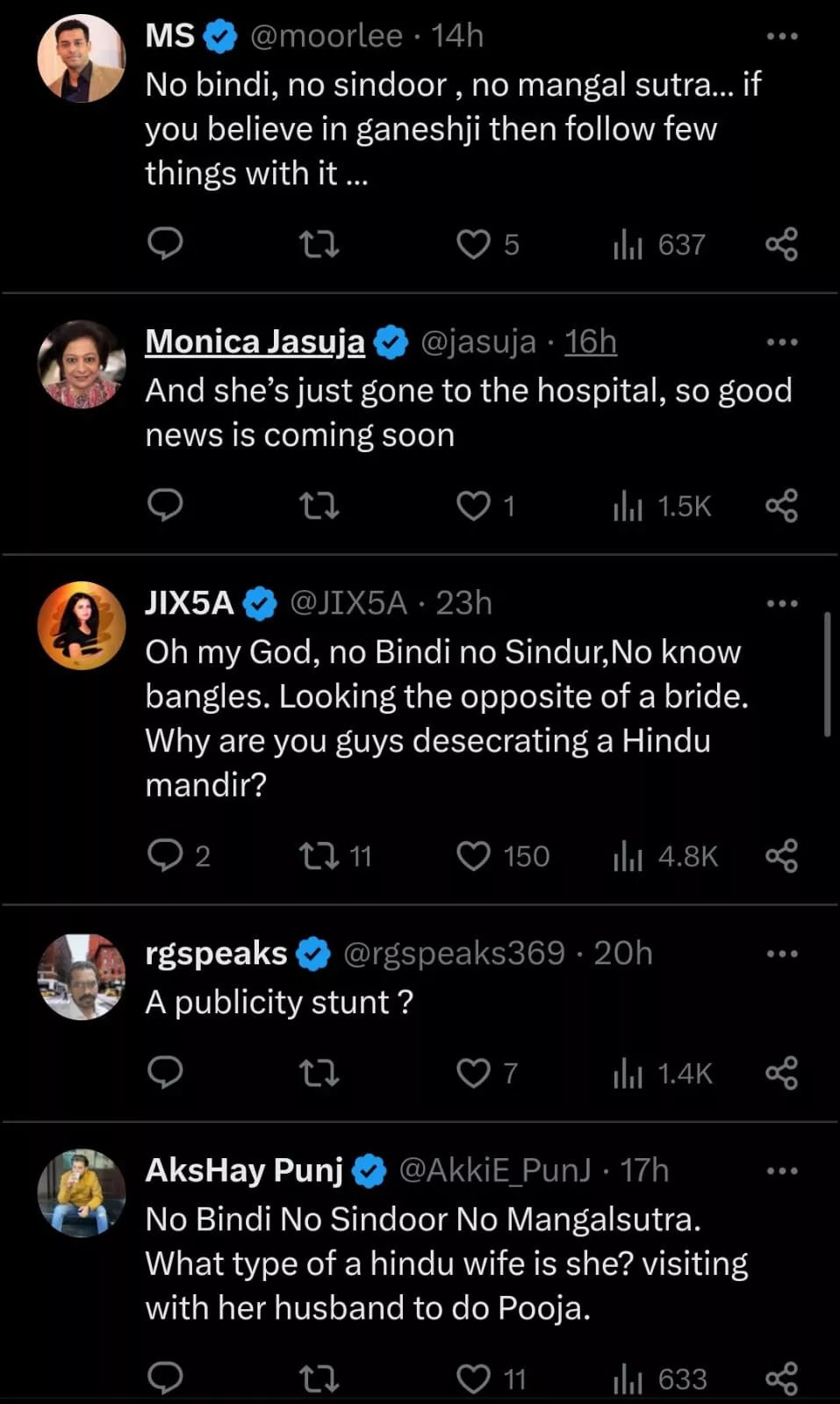Like MS's tweet about ganeshji
This screenshot has height=1404, width=840.
473,244
